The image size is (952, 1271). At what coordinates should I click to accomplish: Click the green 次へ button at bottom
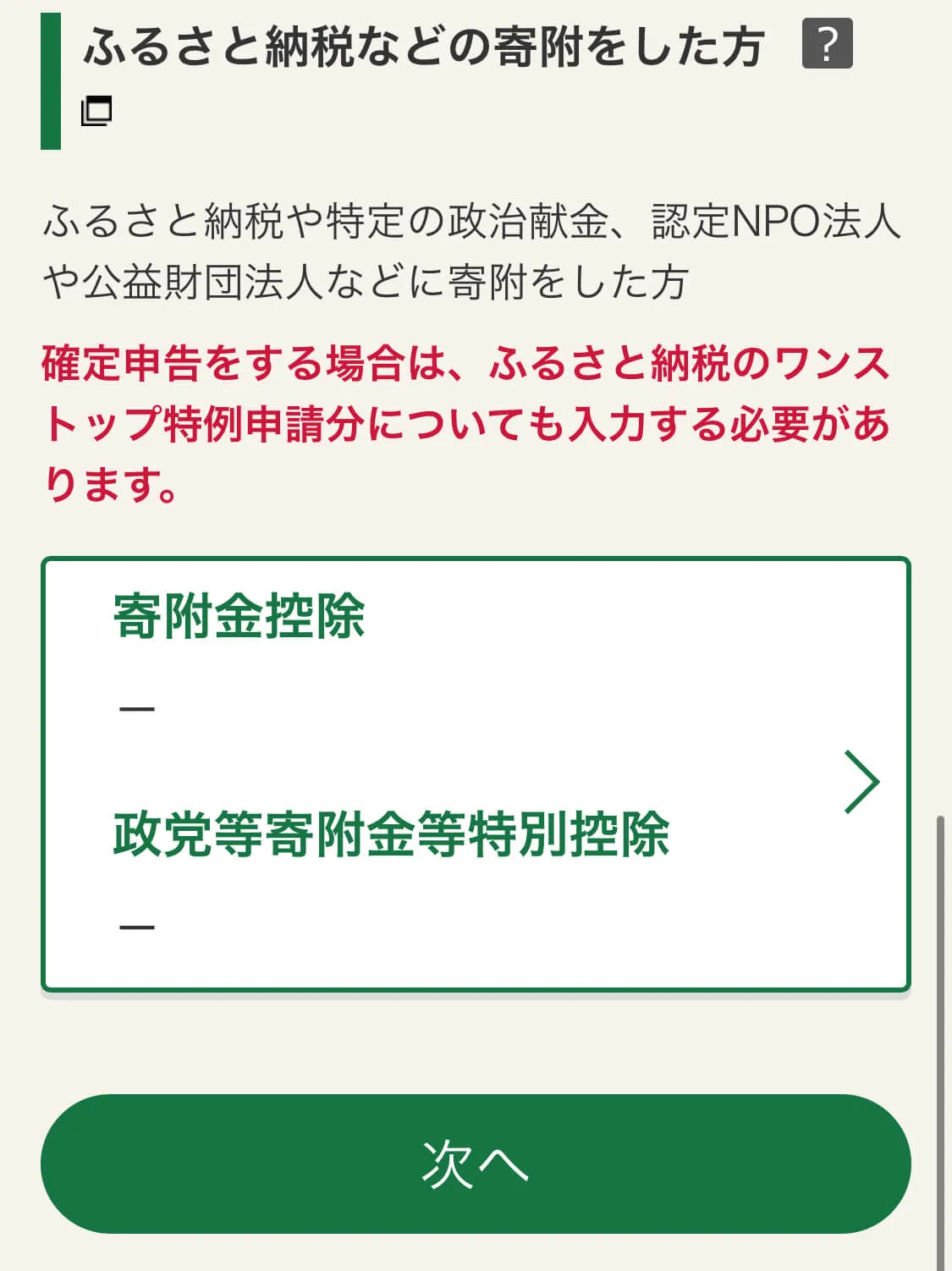coord(476,1166)
